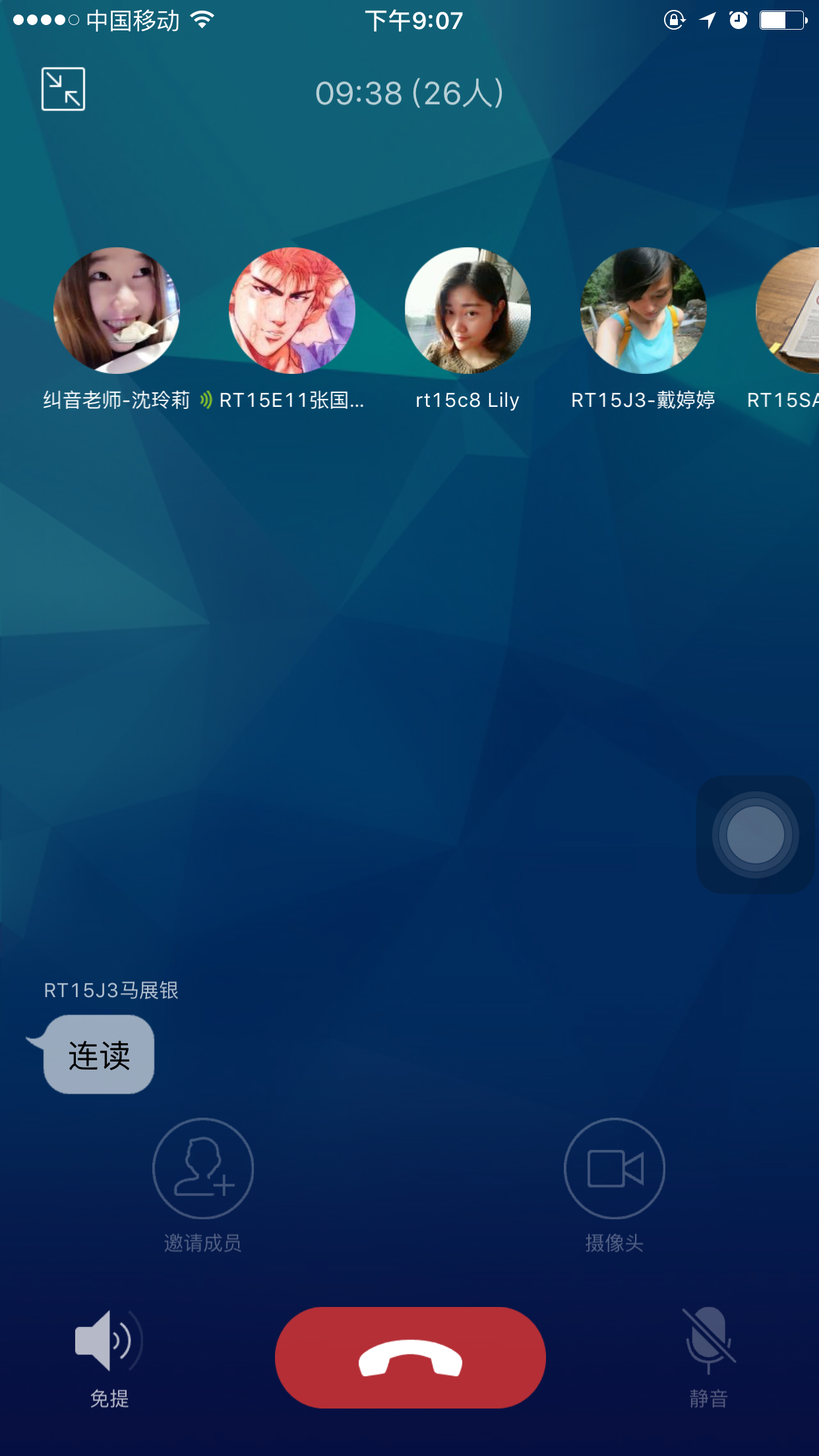The height and width of the screenshot is (1456, 819).
Task: Toggle the 免提 speakerphone
Action: pyautogui.click(x=109, y=1342)
